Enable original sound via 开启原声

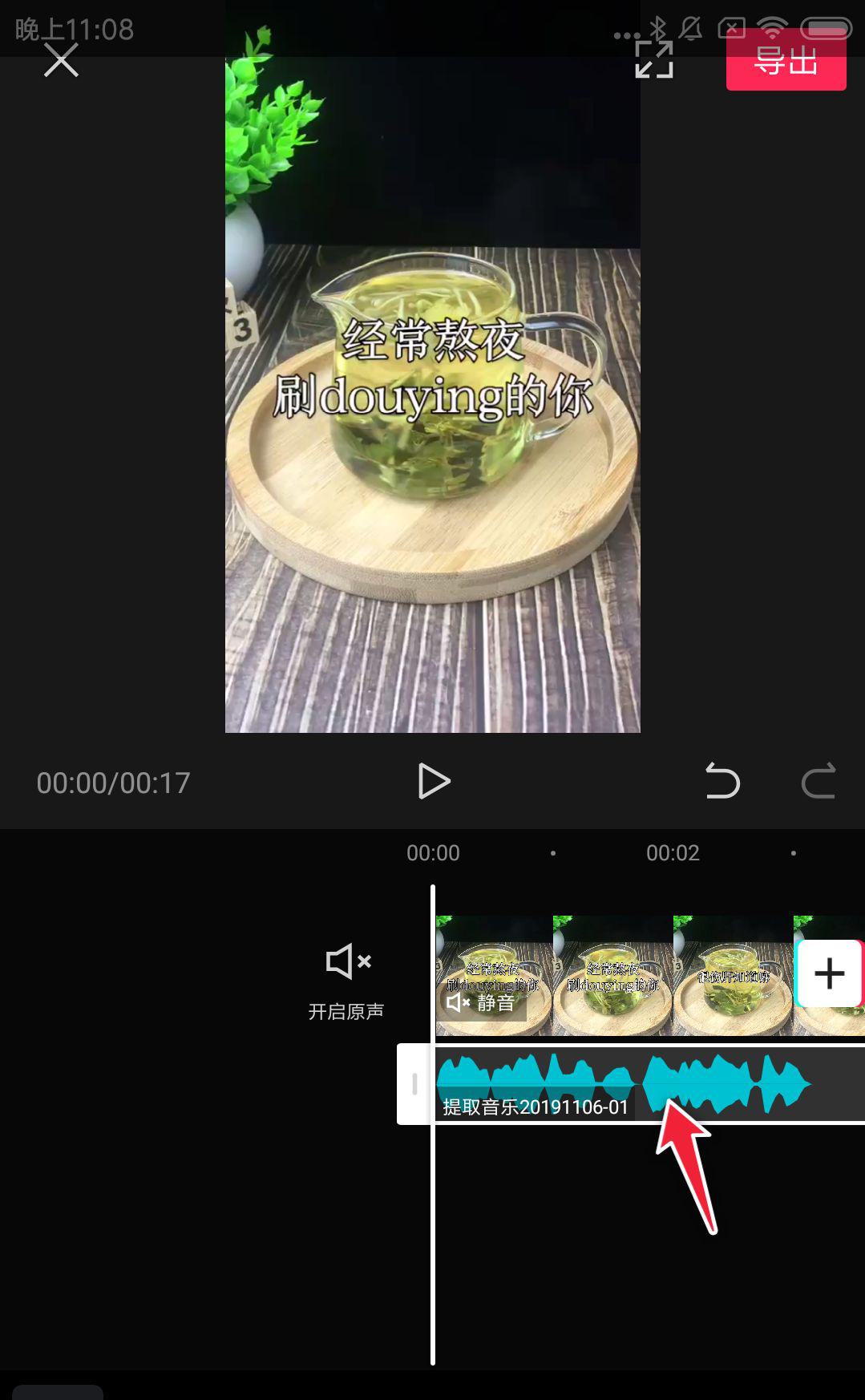tap(346, 980)
